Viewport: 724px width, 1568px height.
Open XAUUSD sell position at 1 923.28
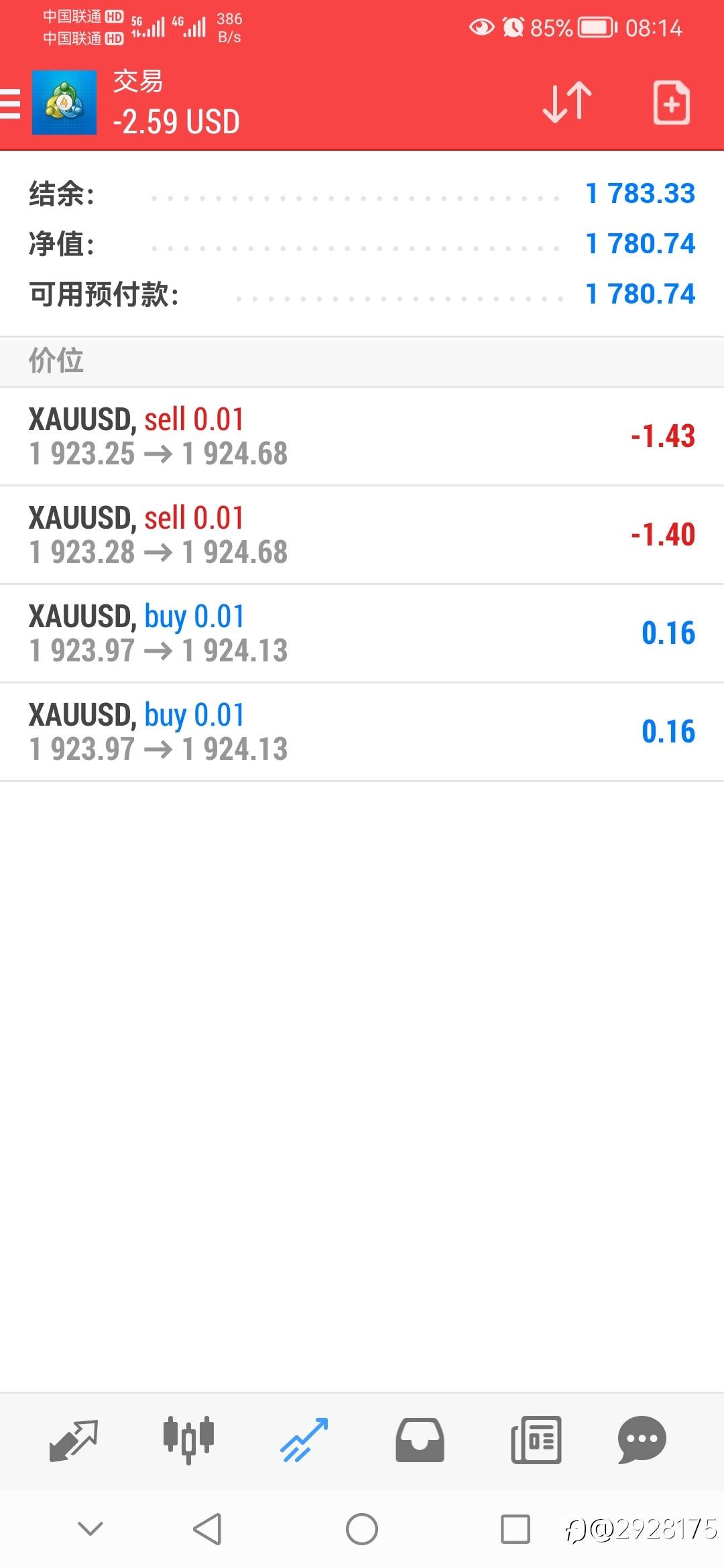pyautogui.click(x=362, y=535)
